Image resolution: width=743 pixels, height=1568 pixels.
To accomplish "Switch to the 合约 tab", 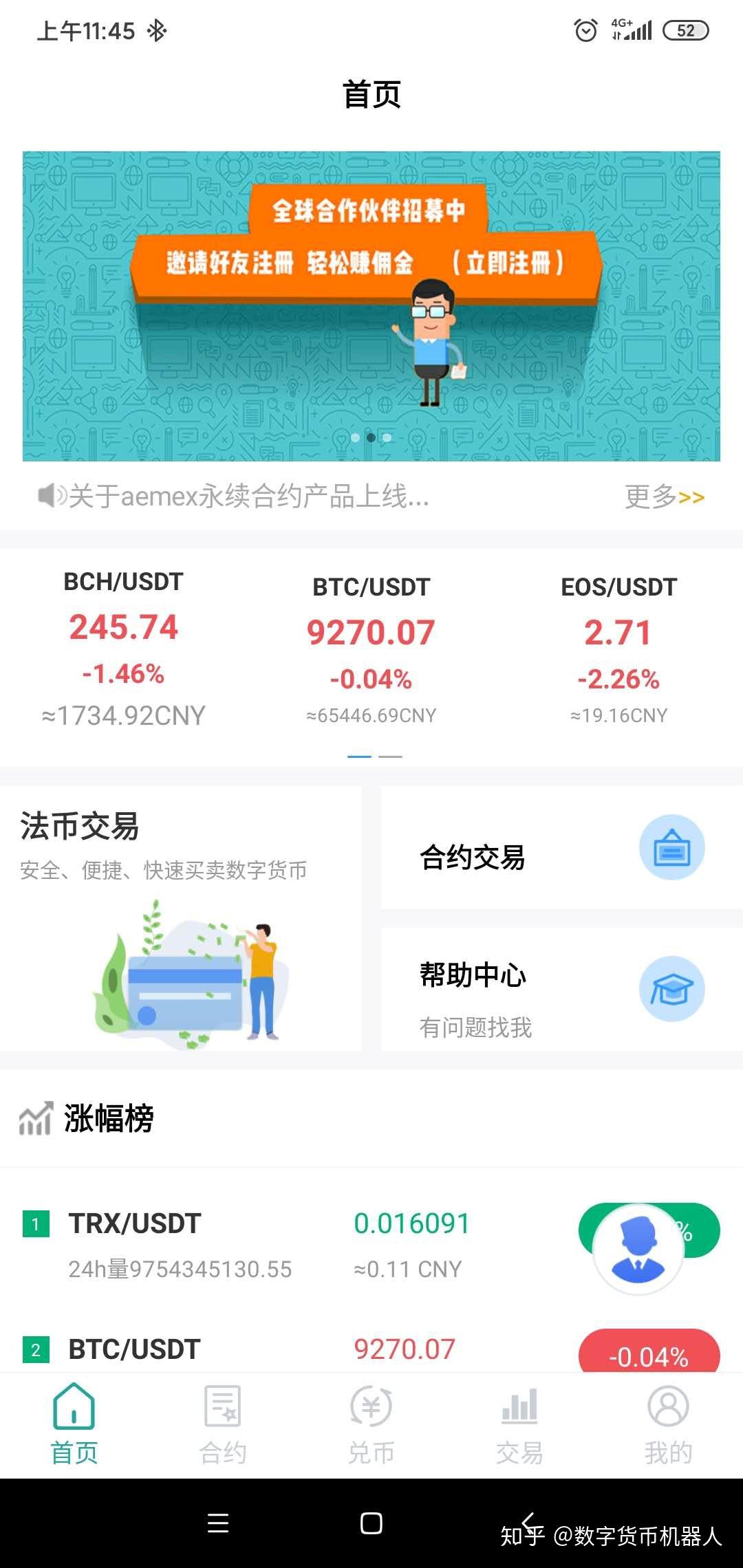I will (x=222, y=1425).
